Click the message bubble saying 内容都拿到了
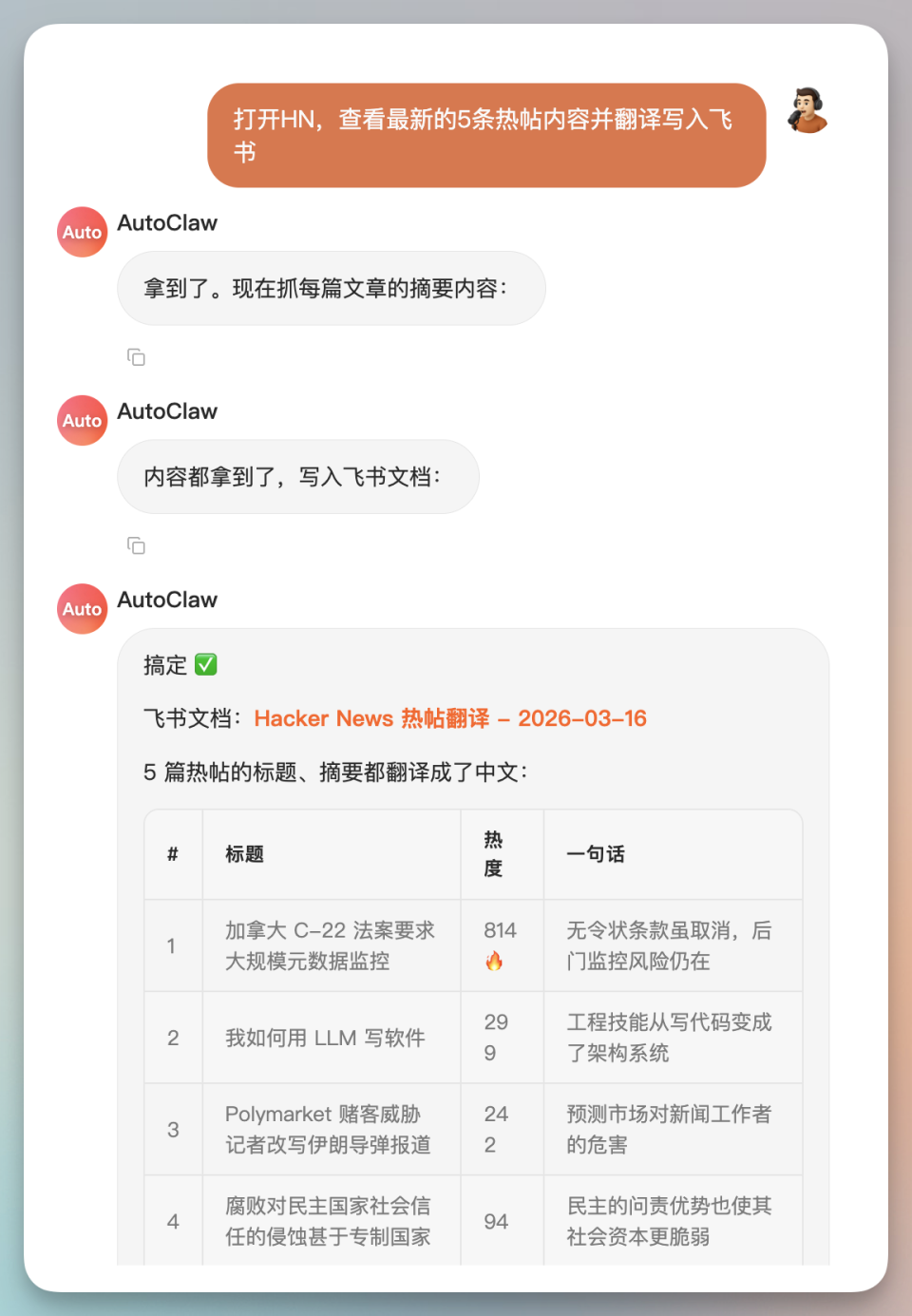This screenshot has width=912, height=1316. point(297,477)
